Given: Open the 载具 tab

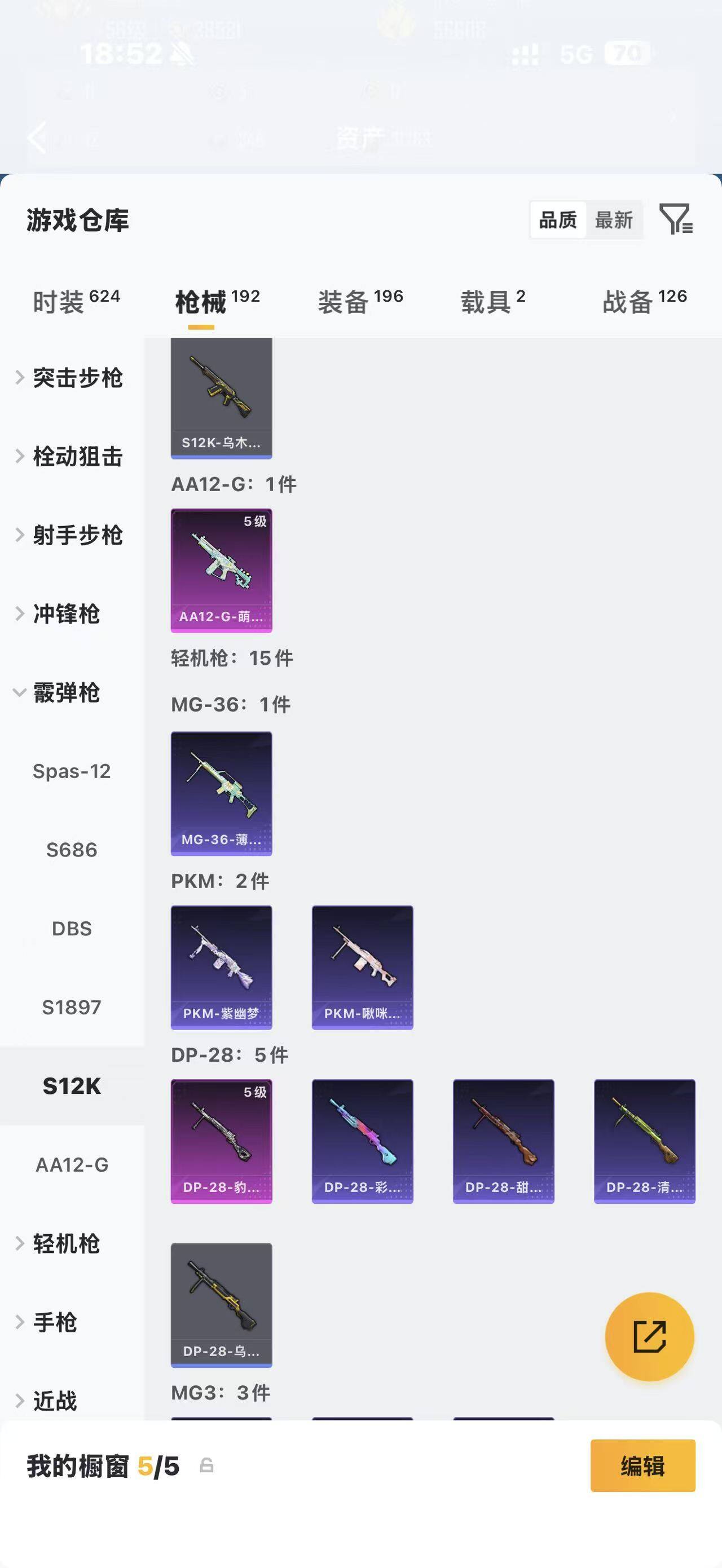Looking at the screenshot, I should click(492, 301).
